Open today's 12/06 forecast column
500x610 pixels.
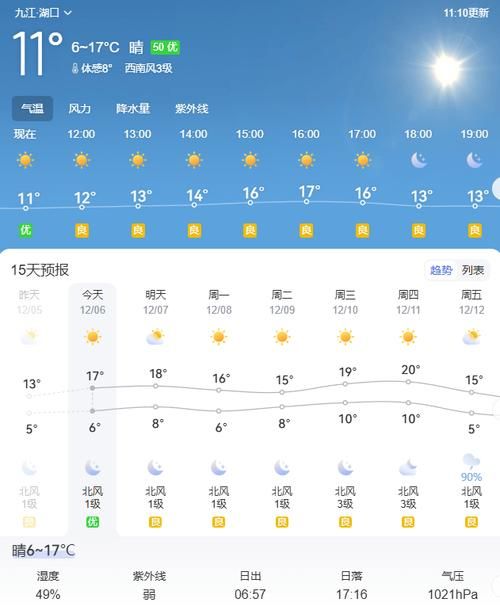click(x=93, y=409)
